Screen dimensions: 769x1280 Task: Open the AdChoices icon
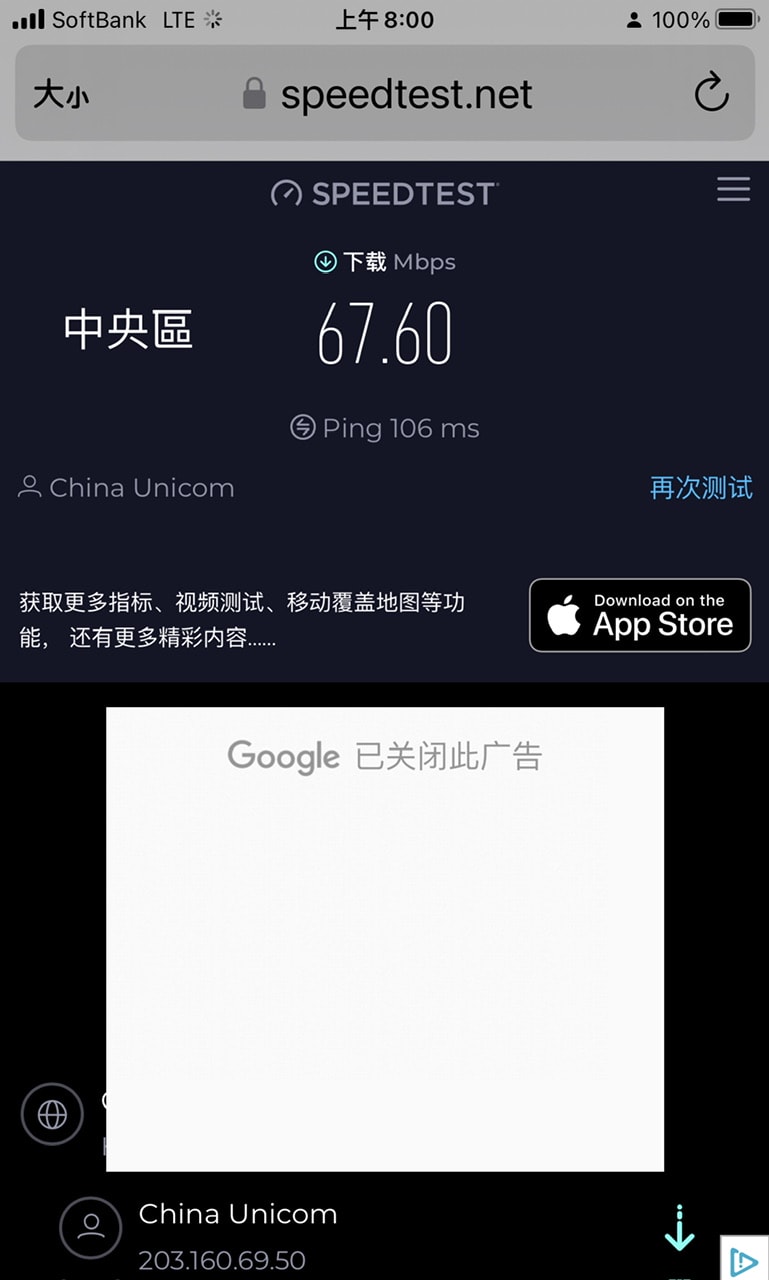coord(744,1260)
